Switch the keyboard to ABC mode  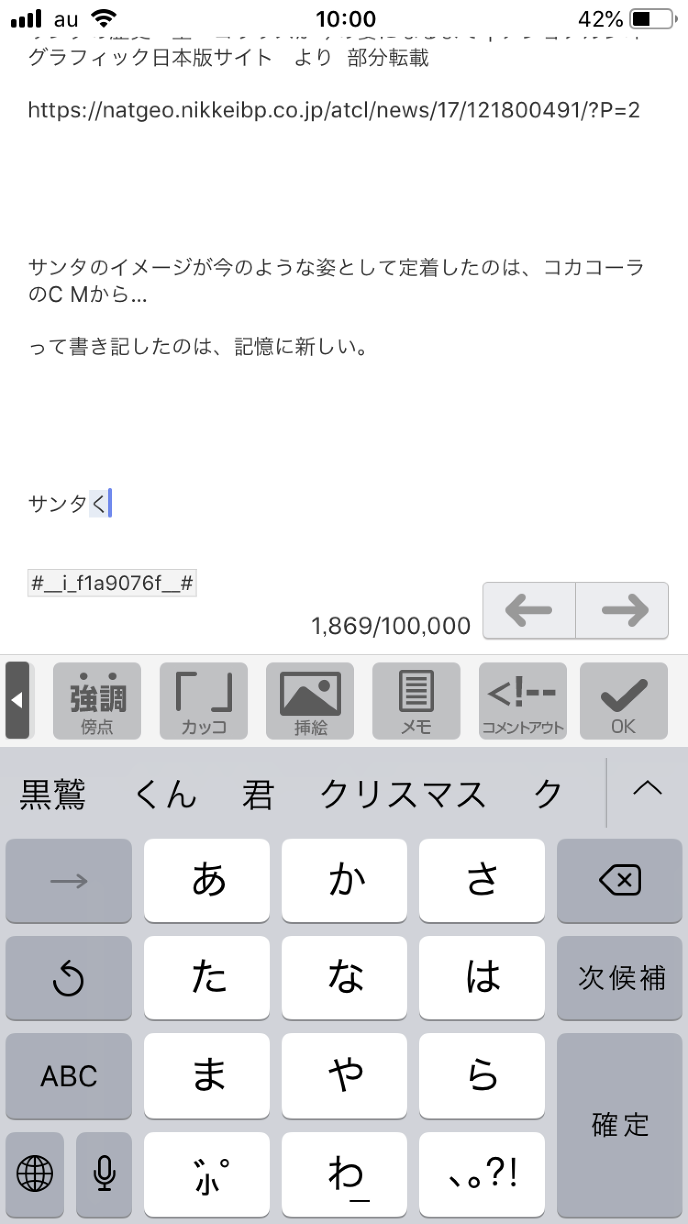(x=69, y=1076)
